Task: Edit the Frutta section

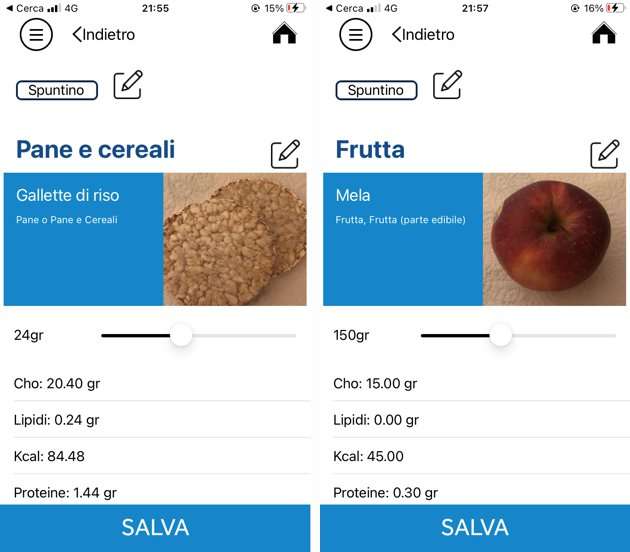Action: 605,153
